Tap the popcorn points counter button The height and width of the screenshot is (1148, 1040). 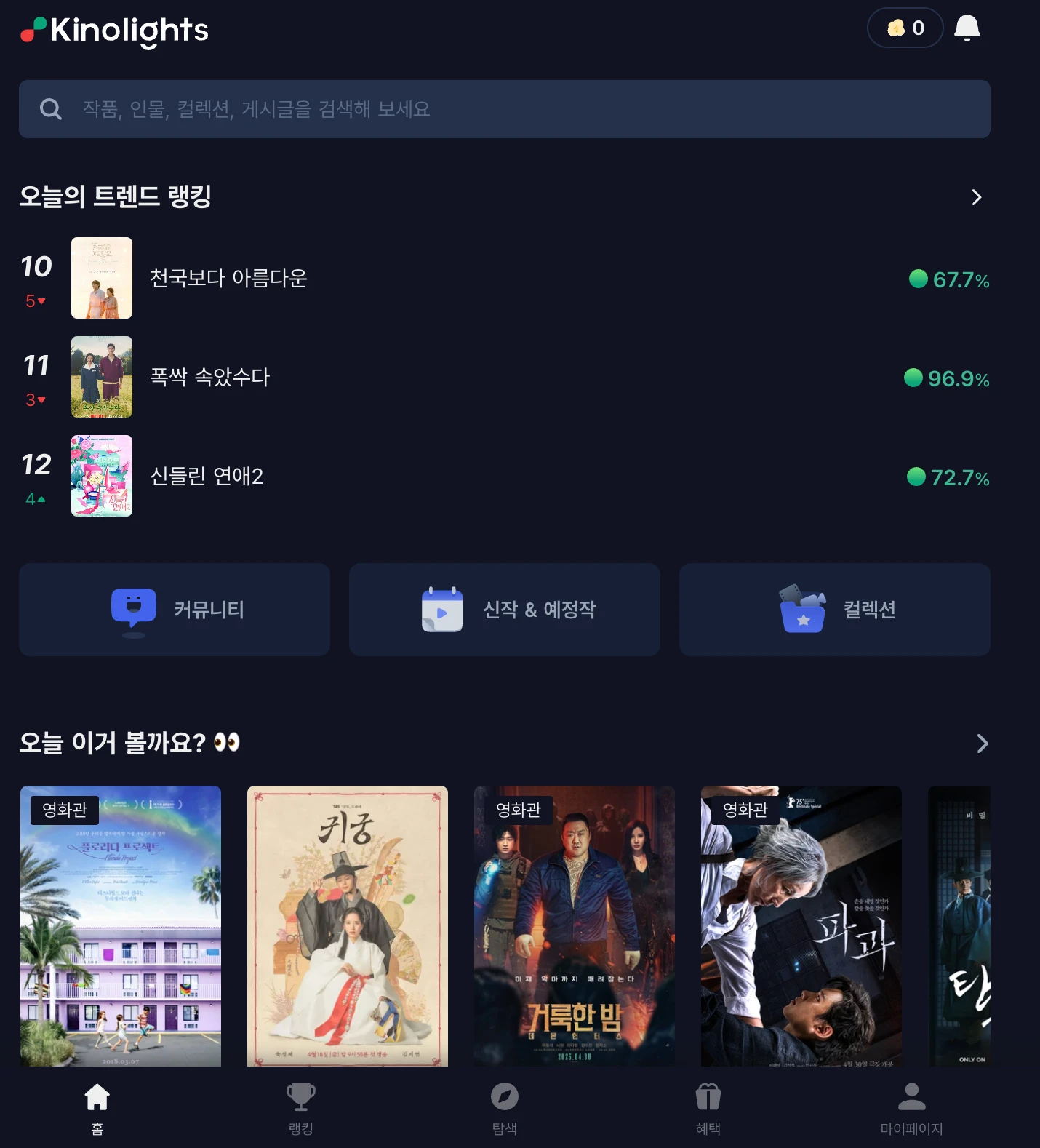pyautogui.click(x=905, y=28)
